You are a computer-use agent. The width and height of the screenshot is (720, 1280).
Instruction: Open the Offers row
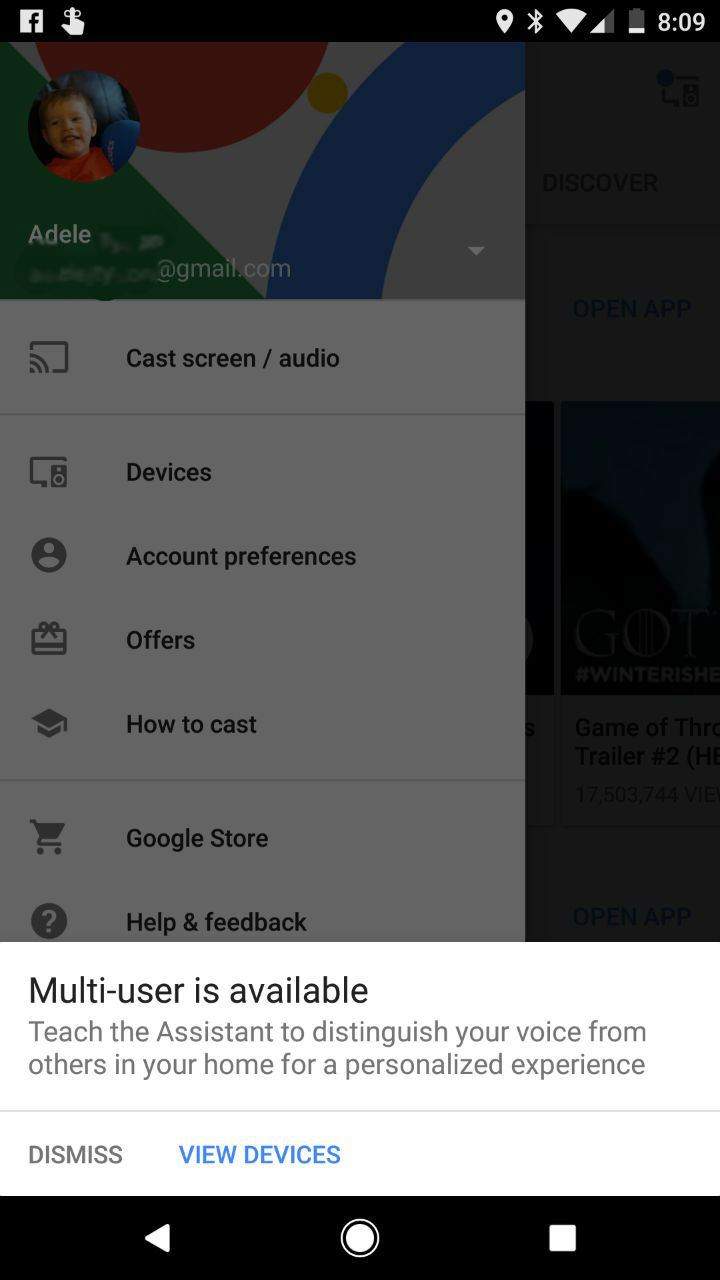coord(262,640)
